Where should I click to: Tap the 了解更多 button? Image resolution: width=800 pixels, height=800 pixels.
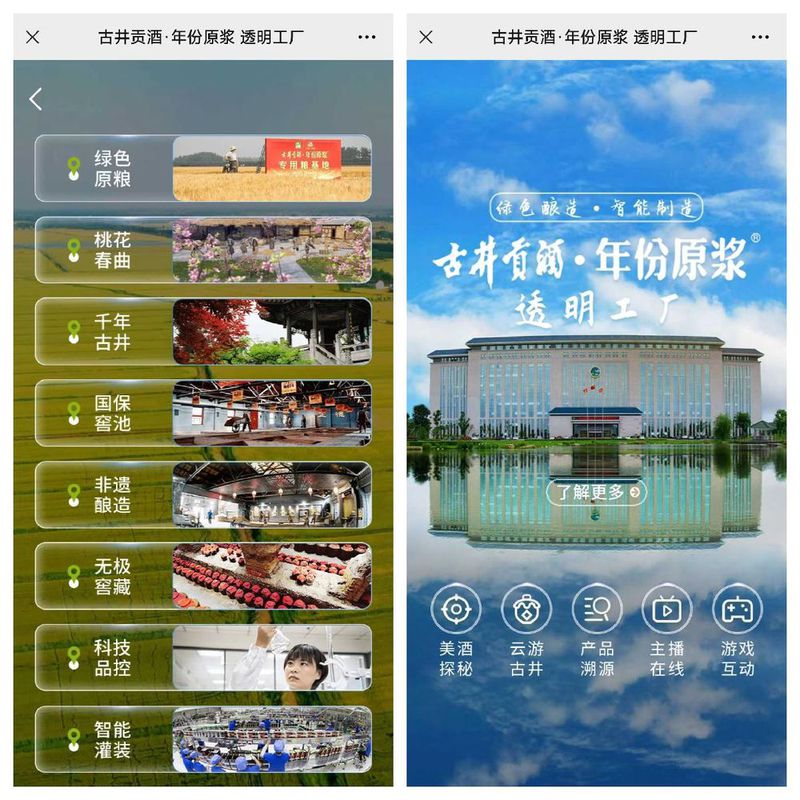596,492
